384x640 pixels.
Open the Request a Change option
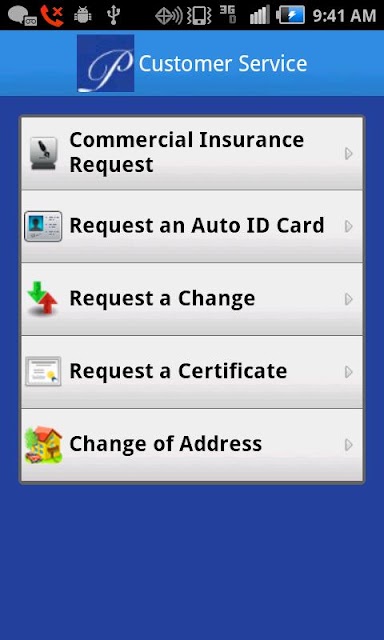[192, 299]
